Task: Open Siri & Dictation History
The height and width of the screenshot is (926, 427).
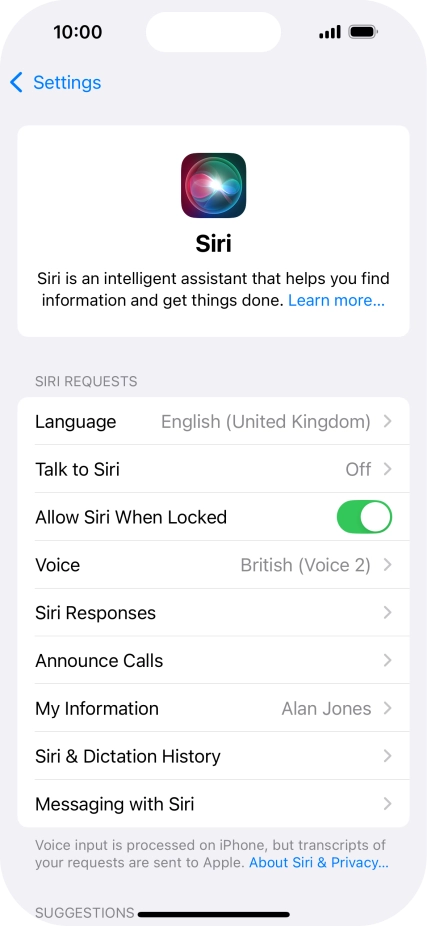Action: (x=213, y=756)
